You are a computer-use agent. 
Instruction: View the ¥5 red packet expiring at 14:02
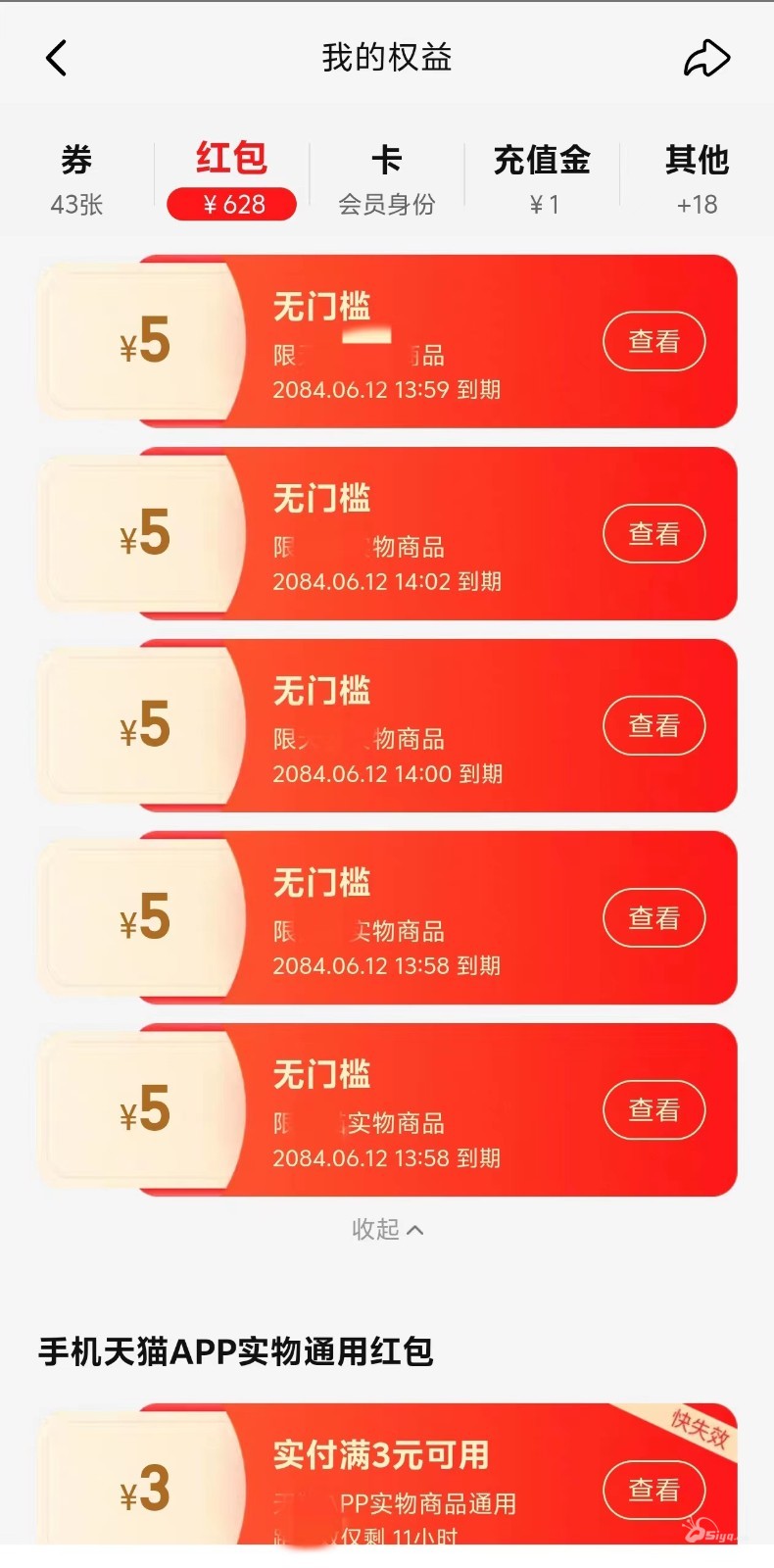[653, 533]
